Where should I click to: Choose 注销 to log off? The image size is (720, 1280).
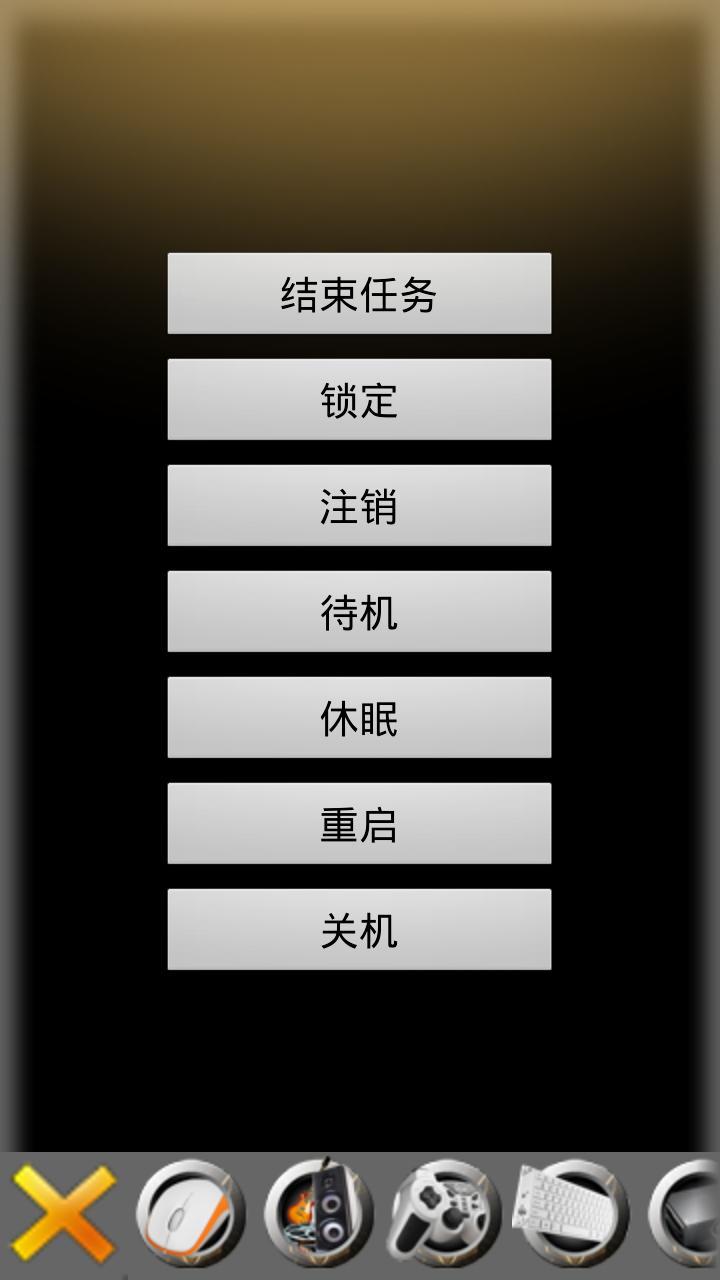pyautogui.click(x=359, y=505)
